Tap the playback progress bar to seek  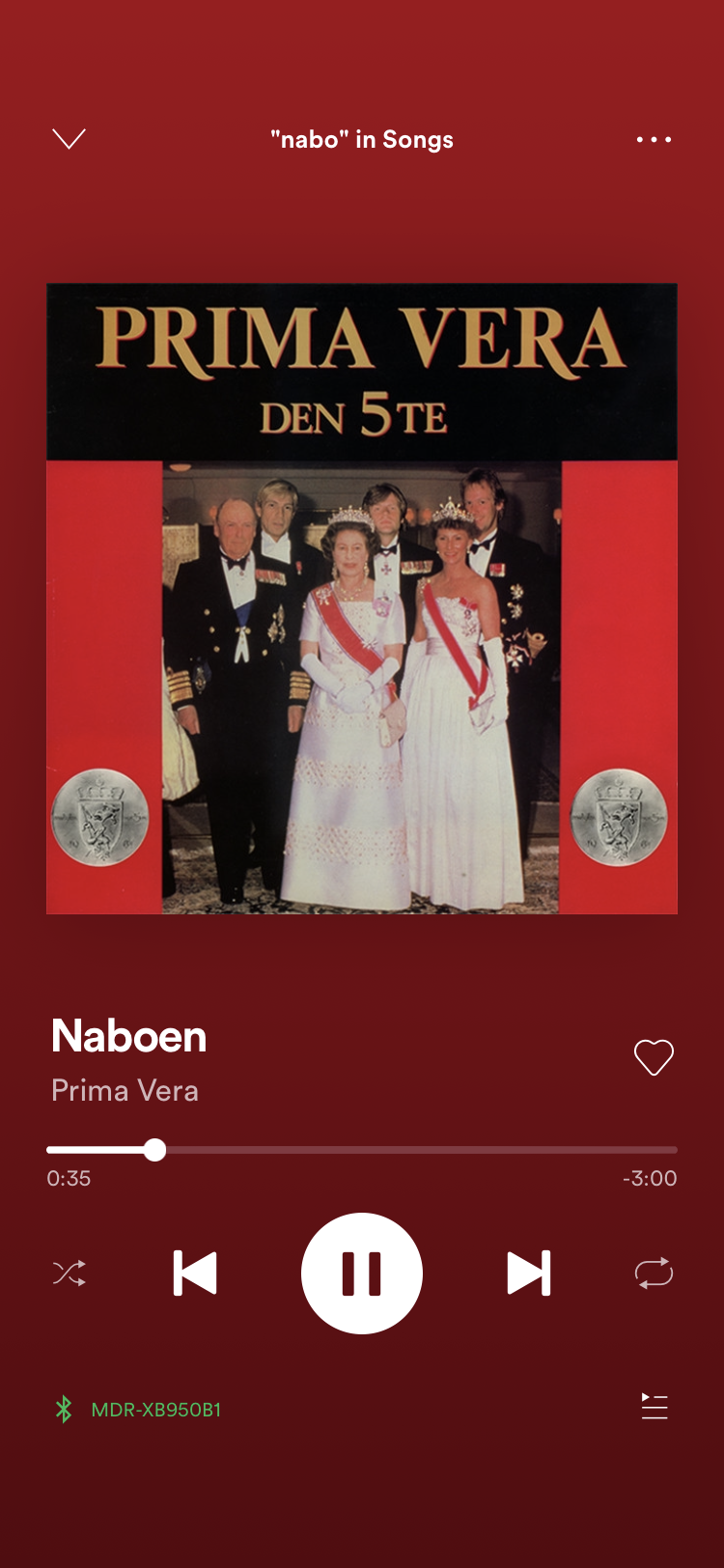[362, 1150]
